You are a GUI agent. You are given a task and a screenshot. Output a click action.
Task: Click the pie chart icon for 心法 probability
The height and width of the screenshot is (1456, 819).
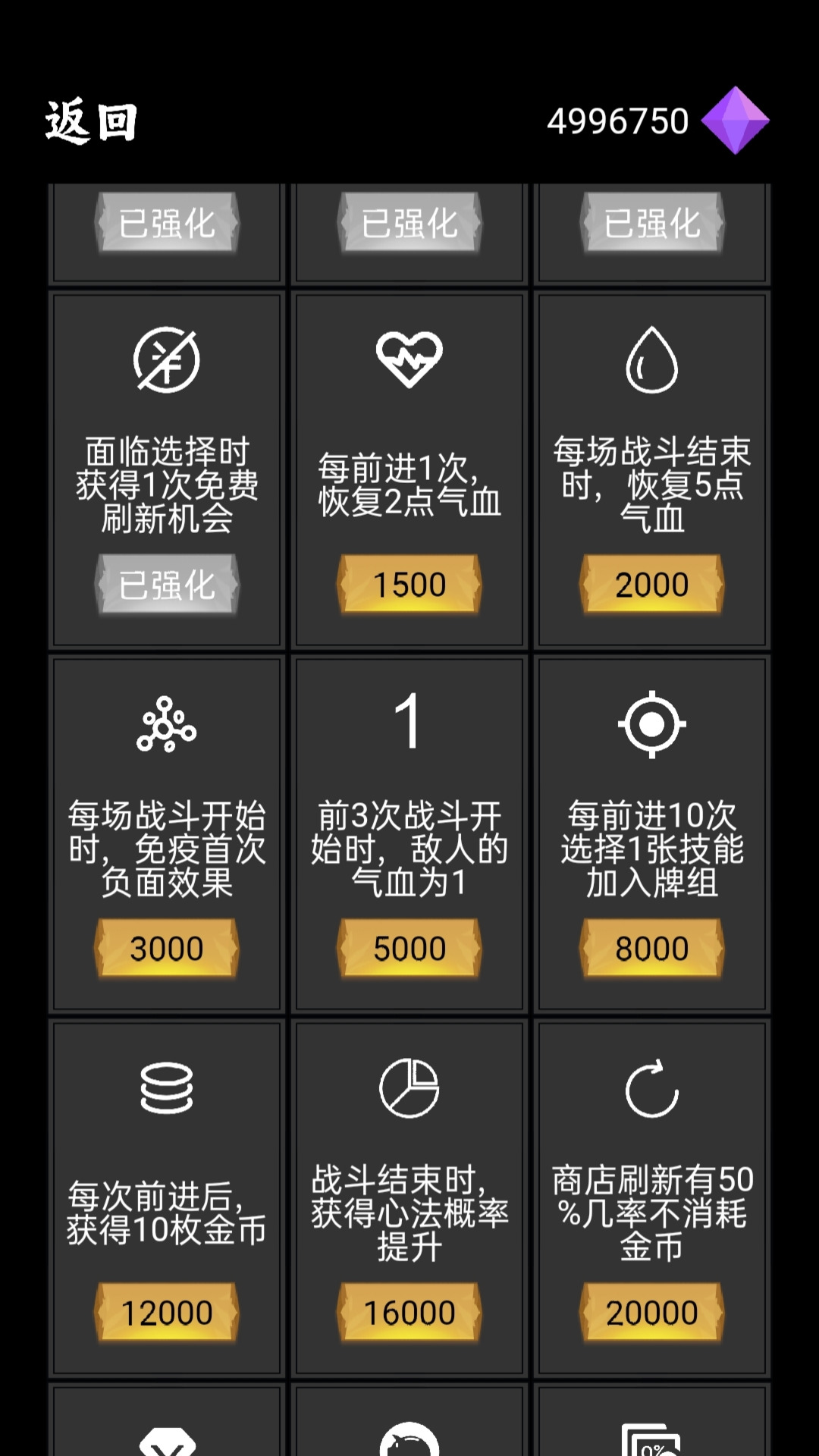[409, 1088]
